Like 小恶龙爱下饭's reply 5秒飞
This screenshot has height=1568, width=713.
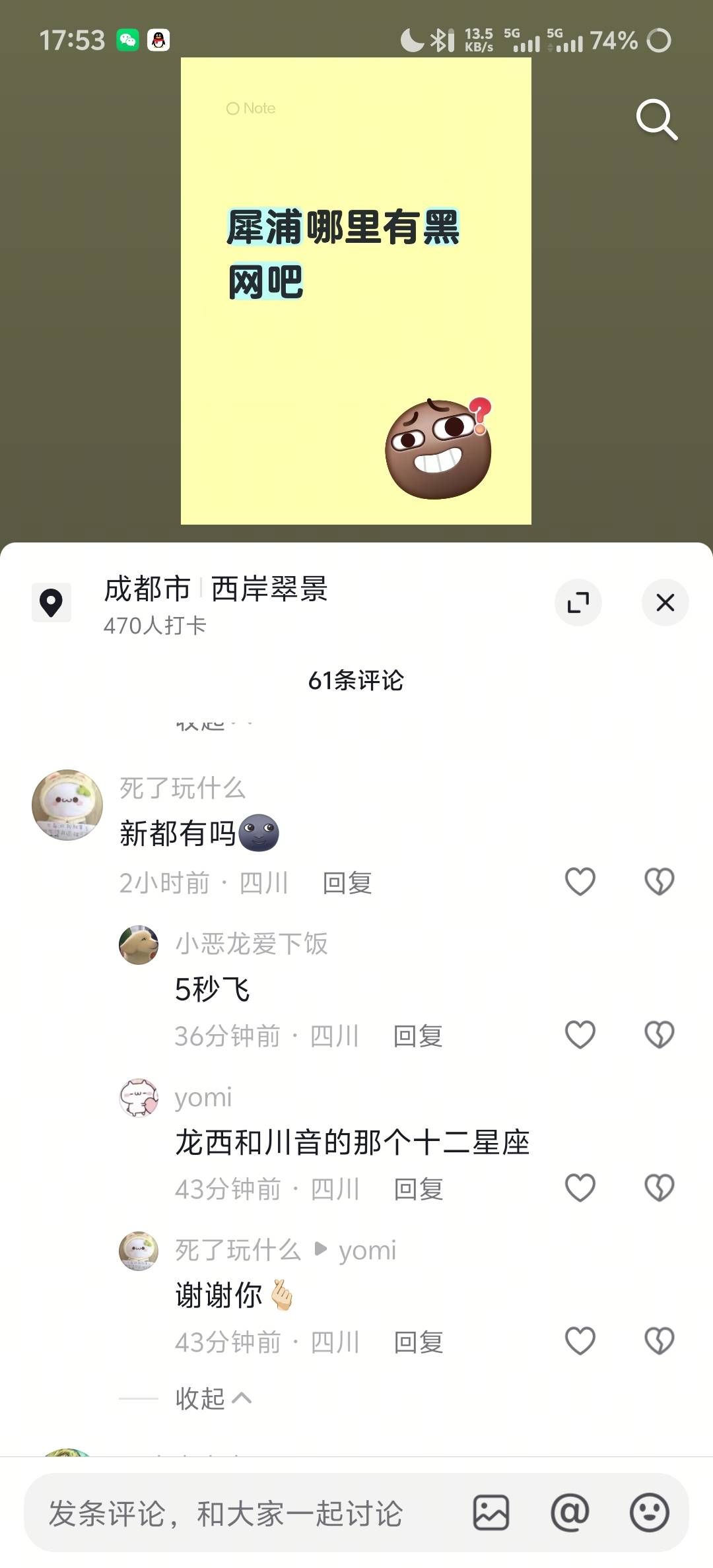pos(580,1035)
